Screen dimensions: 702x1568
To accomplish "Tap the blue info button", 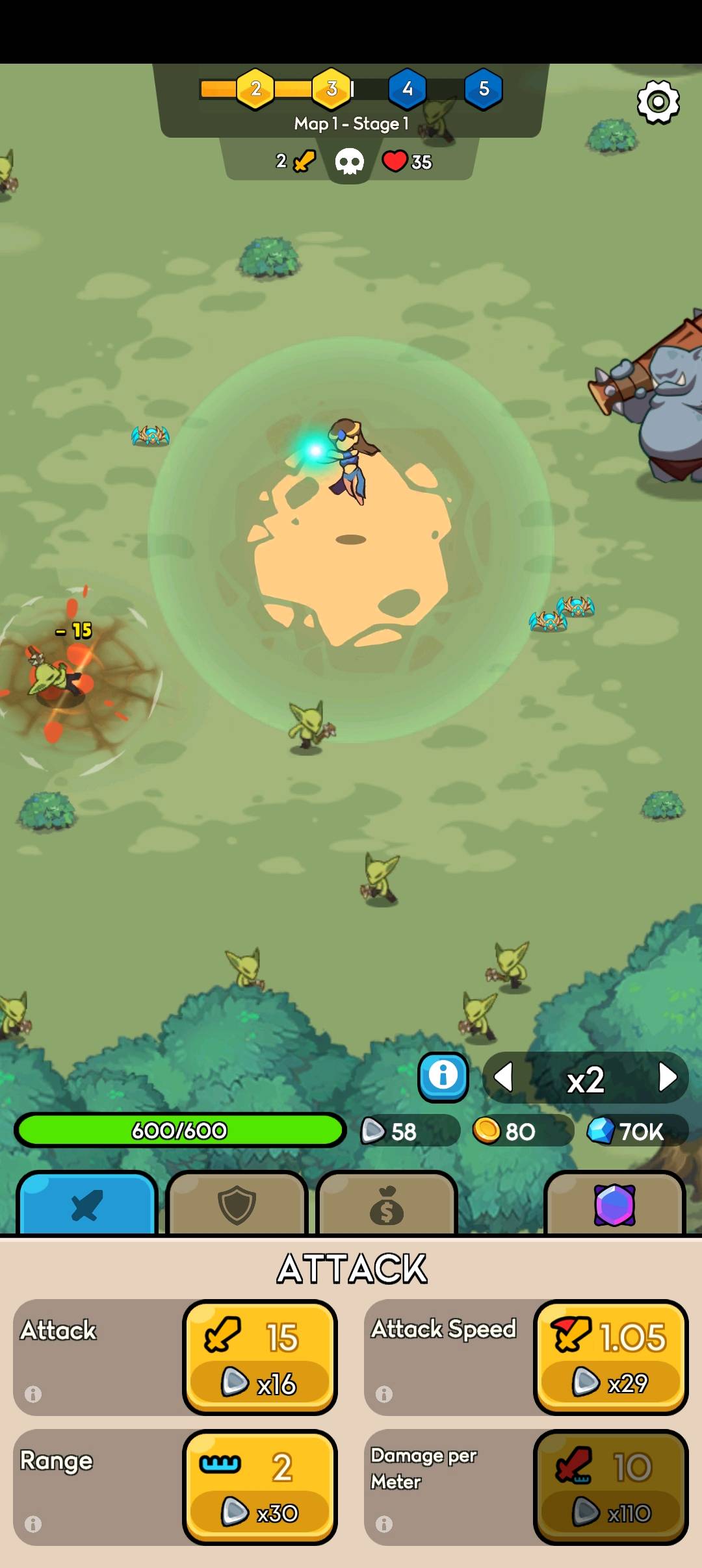I will 443,1077.
